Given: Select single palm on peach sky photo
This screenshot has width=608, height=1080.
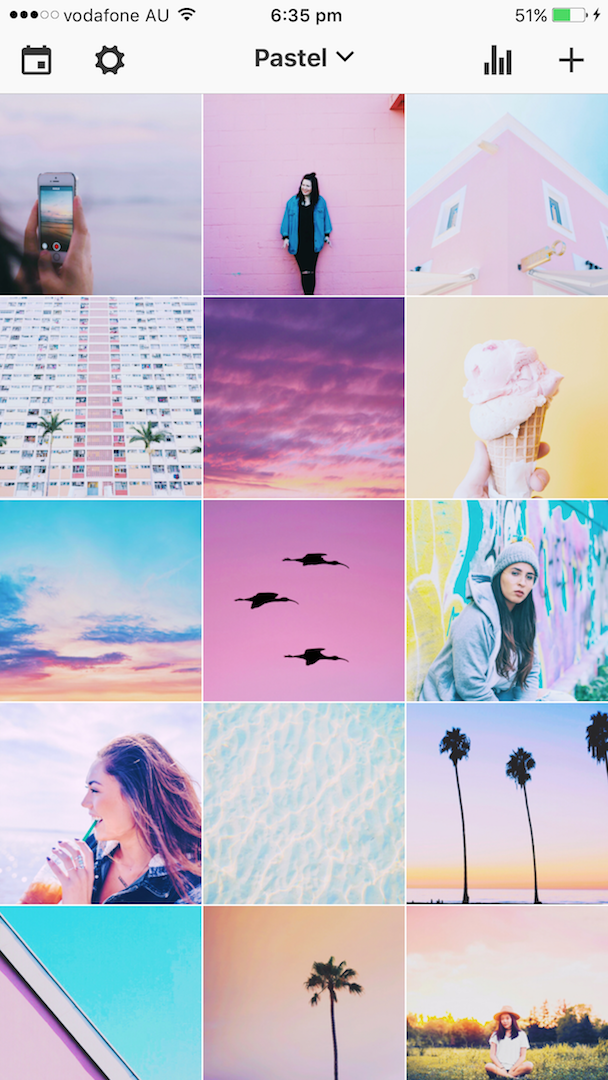Looking at the screenshot, I should coord(304,993).
